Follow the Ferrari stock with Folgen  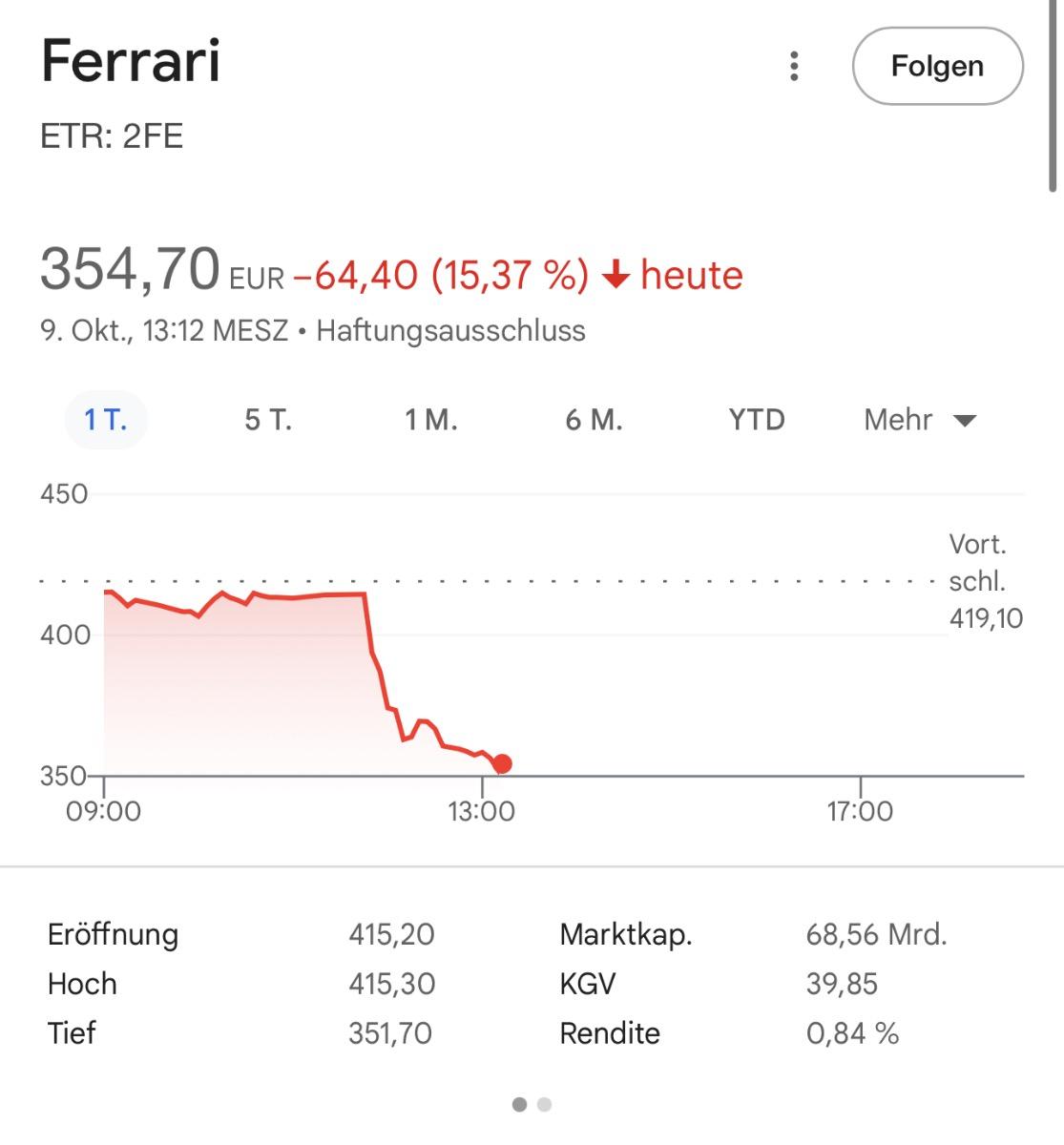(x=937, y=66)
